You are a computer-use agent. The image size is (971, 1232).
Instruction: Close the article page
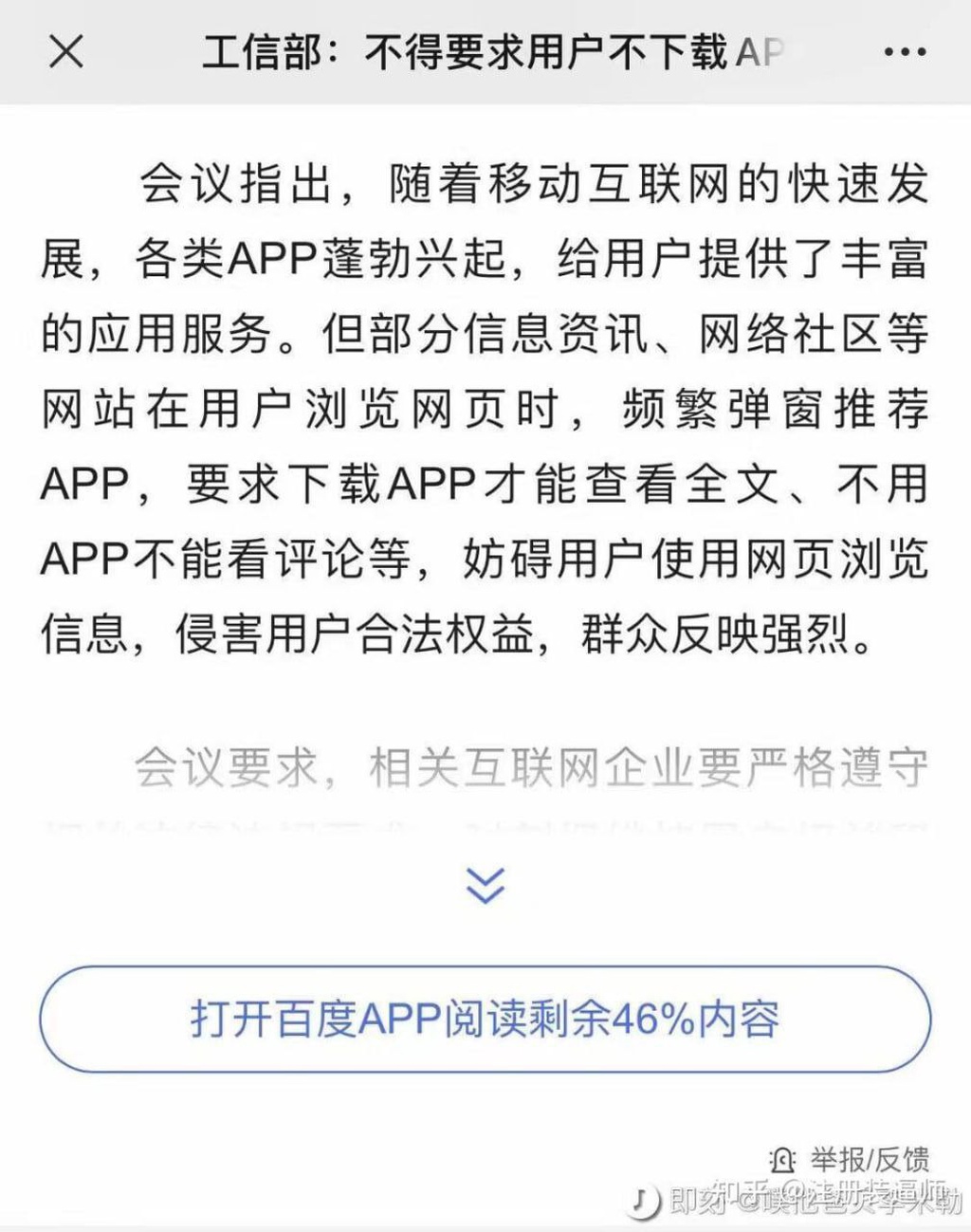(65, 51)
